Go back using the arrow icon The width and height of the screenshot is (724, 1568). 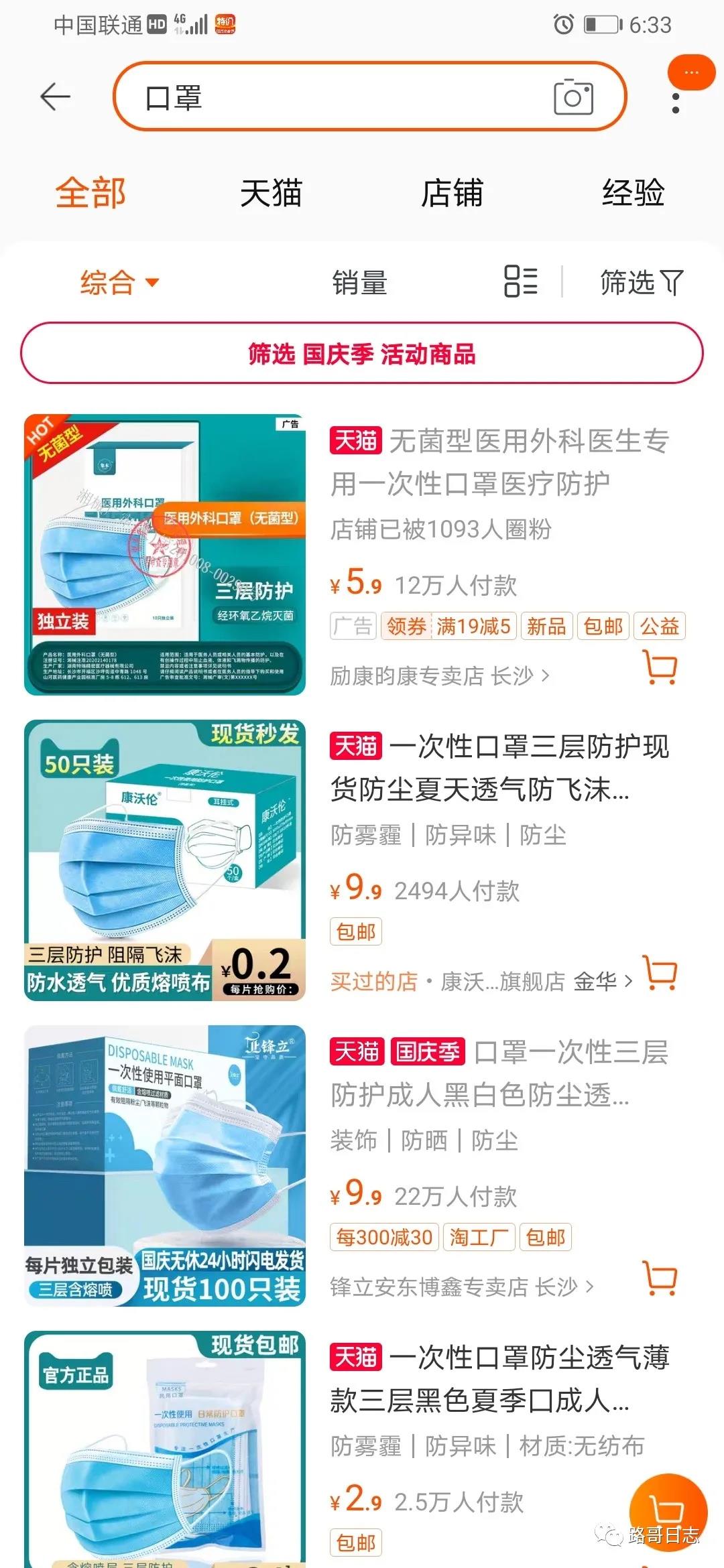[55, 97]
